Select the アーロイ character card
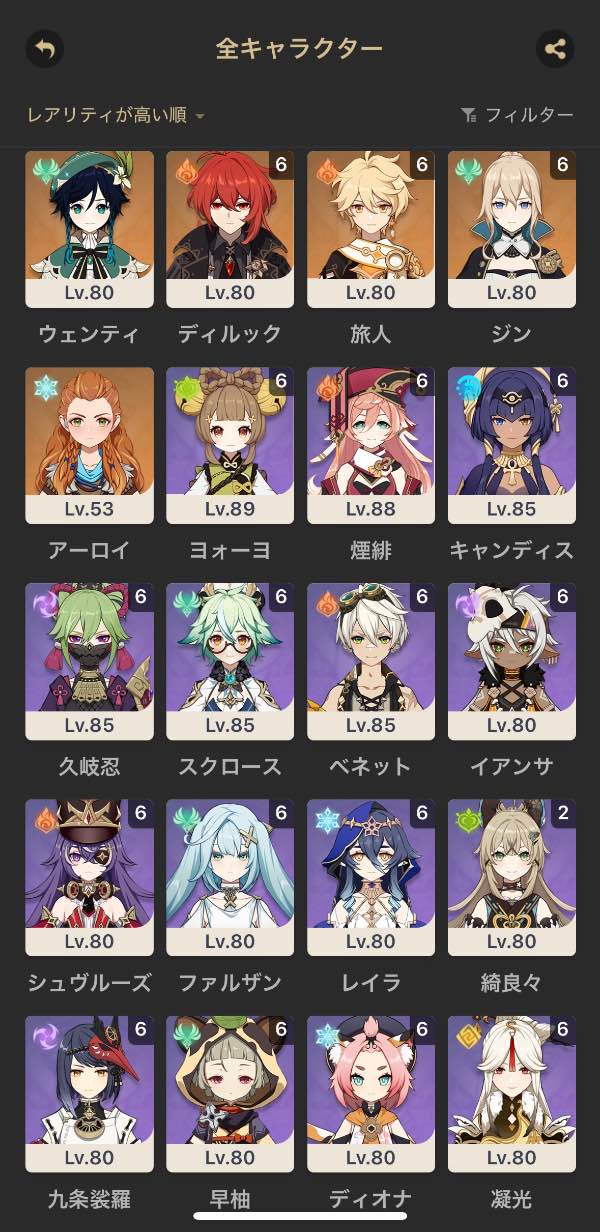The height and width of the screenshot is (1232, 600). coord(89,445)
